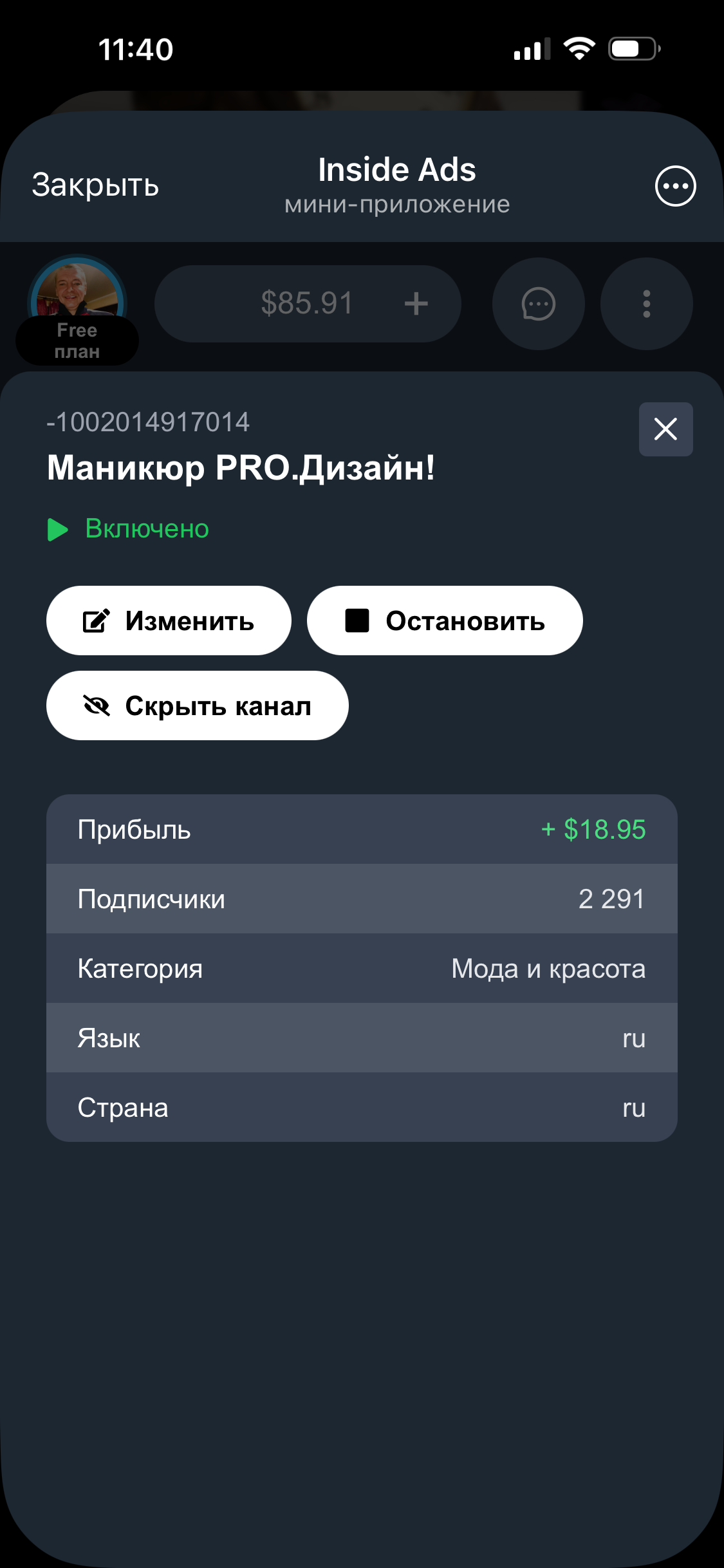Viewport: 724px width, 1568px height.
Task: Tap Изменить to edit the channel
Action: (169, 621)
